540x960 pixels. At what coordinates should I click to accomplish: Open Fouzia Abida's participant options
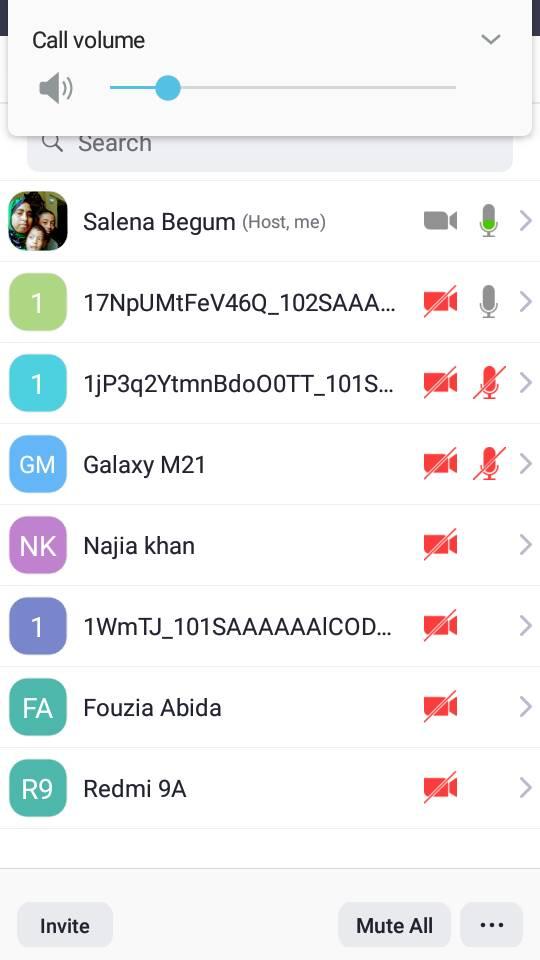(270, 707)
